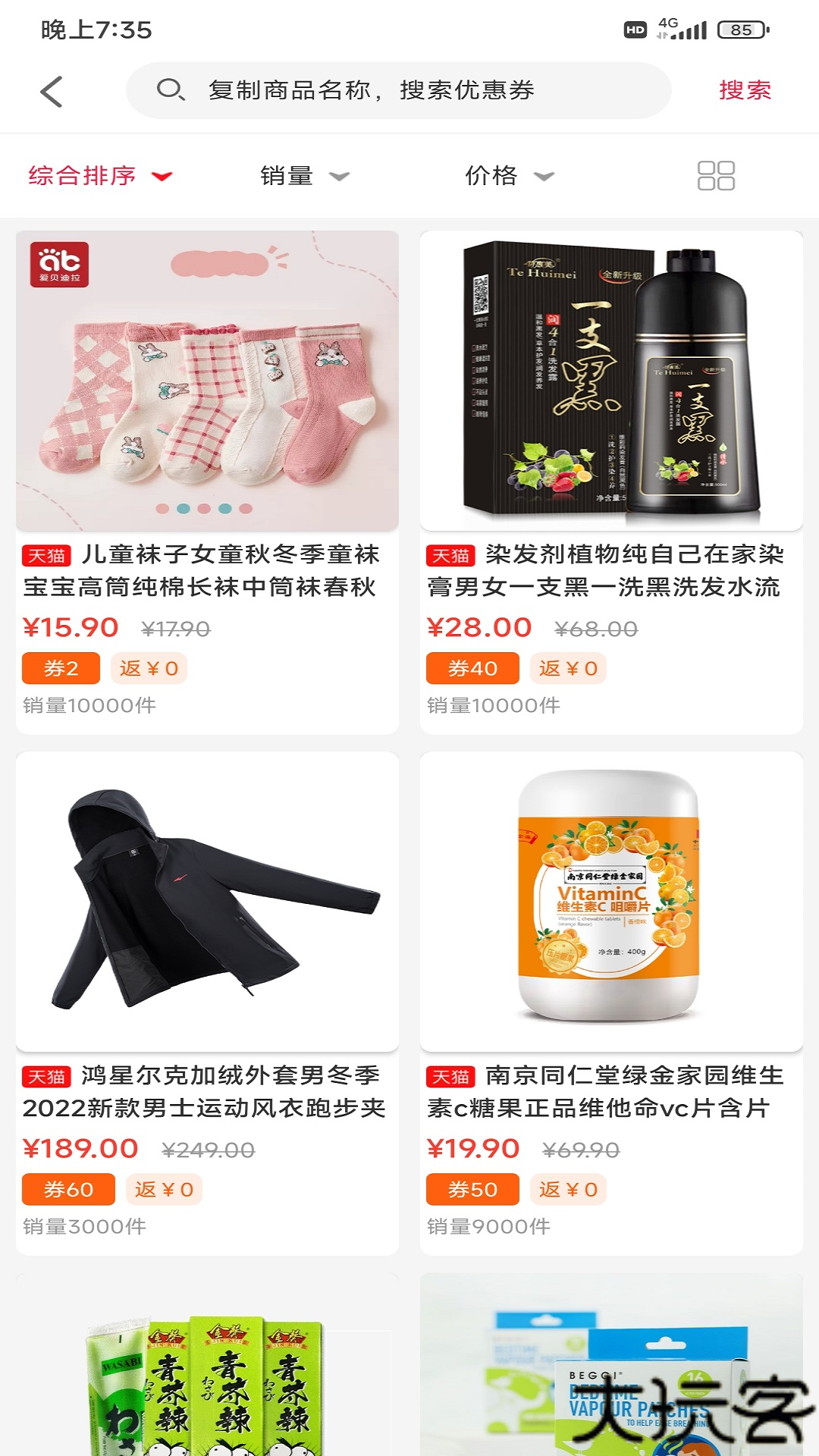Click the magnifying glass search icon
The width and height of the screenshot is (819, 1456).
(170, 90)
